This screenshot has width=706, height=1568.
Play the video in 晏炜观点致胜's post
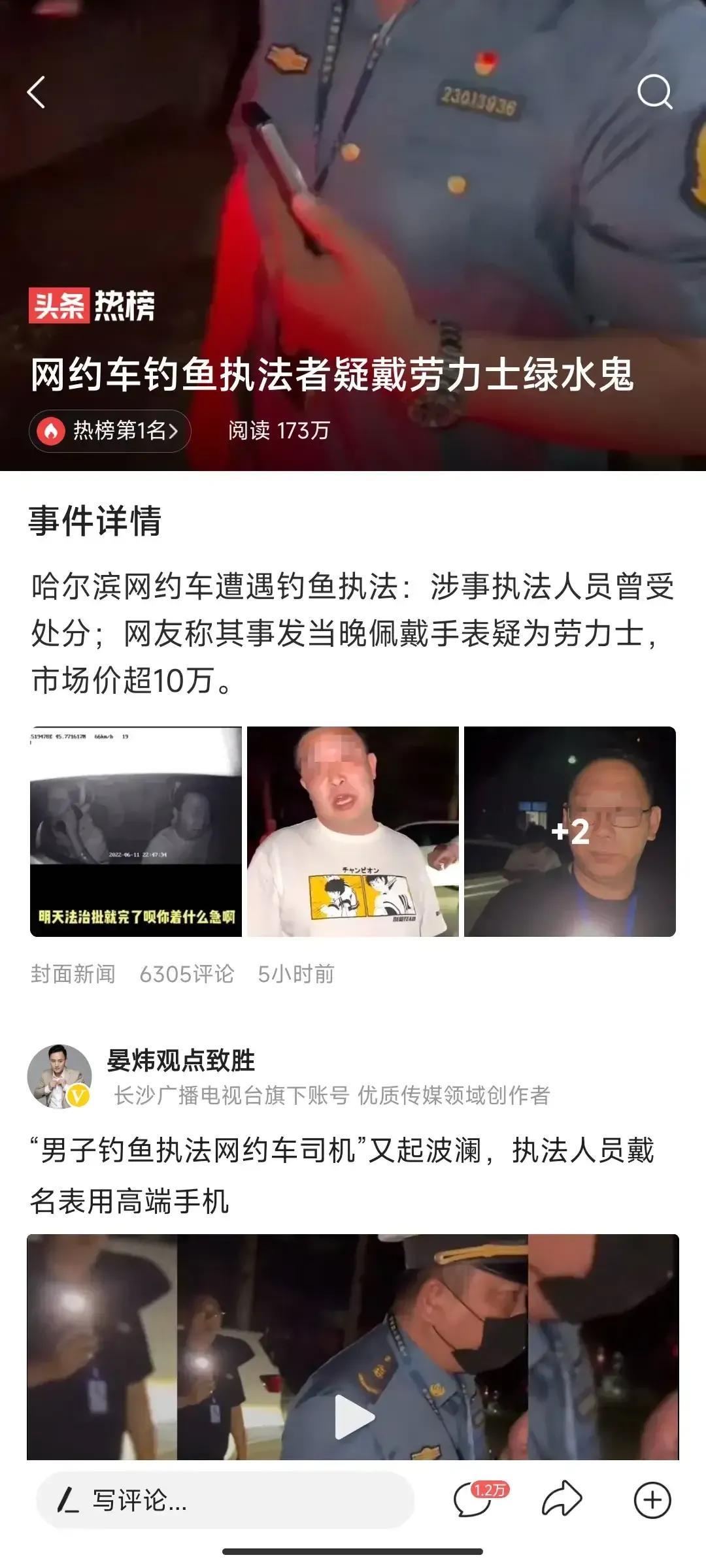[x=353, y=1416]
